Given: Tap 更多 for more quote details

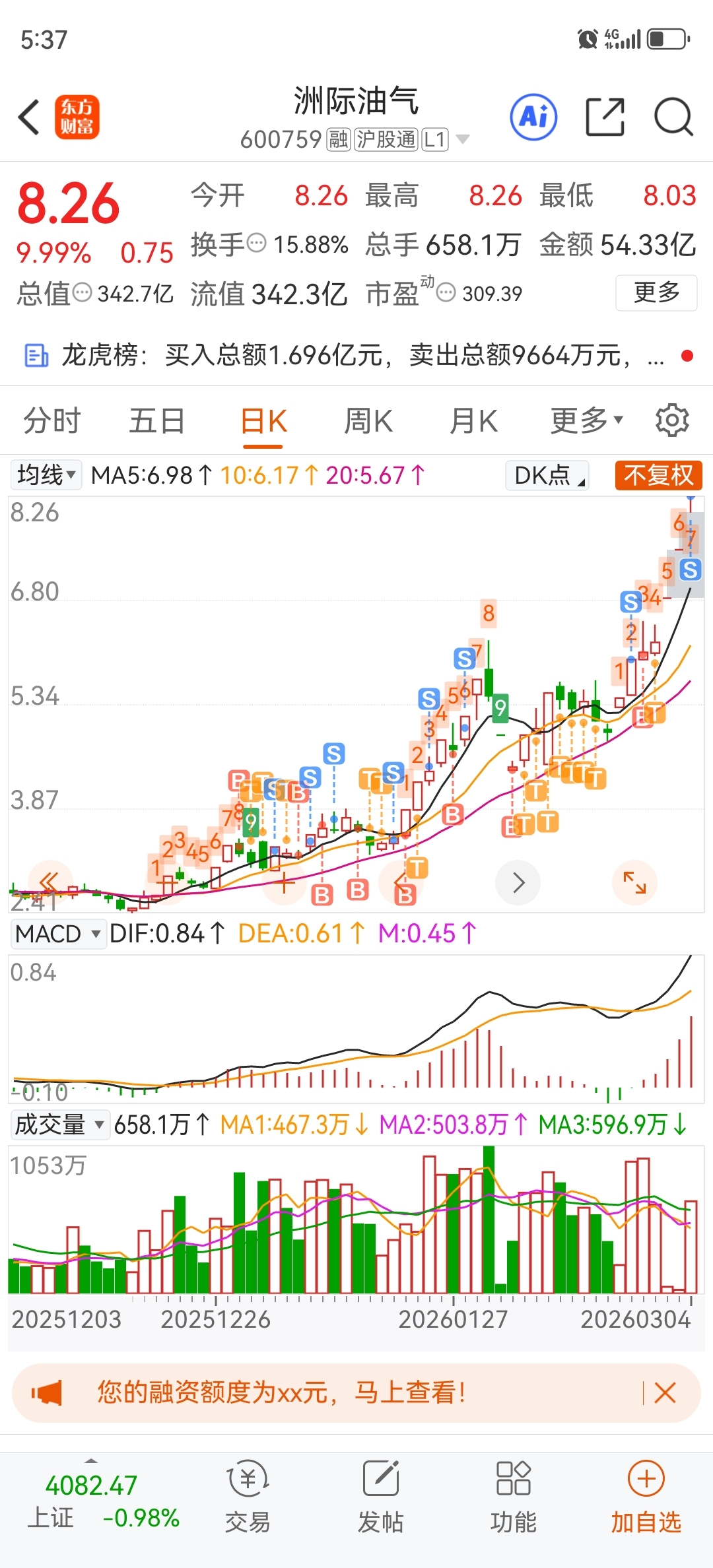Looking at the screenshot, I should click(x=656, y=292).
